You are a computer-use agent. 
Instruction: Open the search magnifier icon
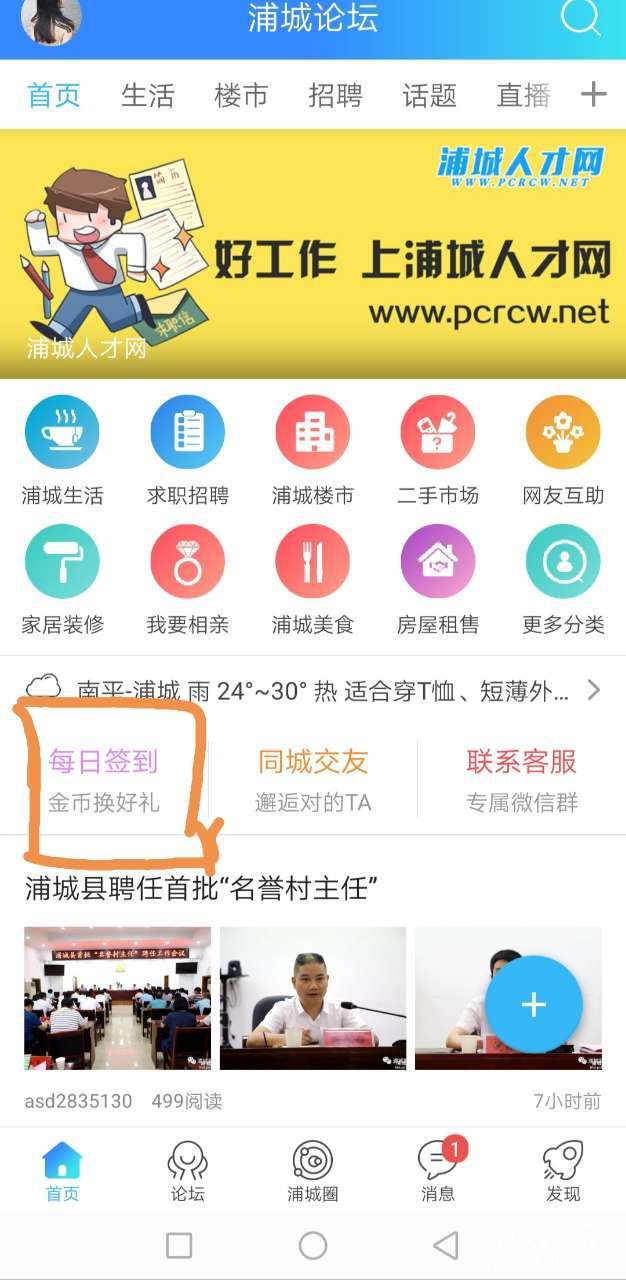pyautogui.click(x=581, y=18)
